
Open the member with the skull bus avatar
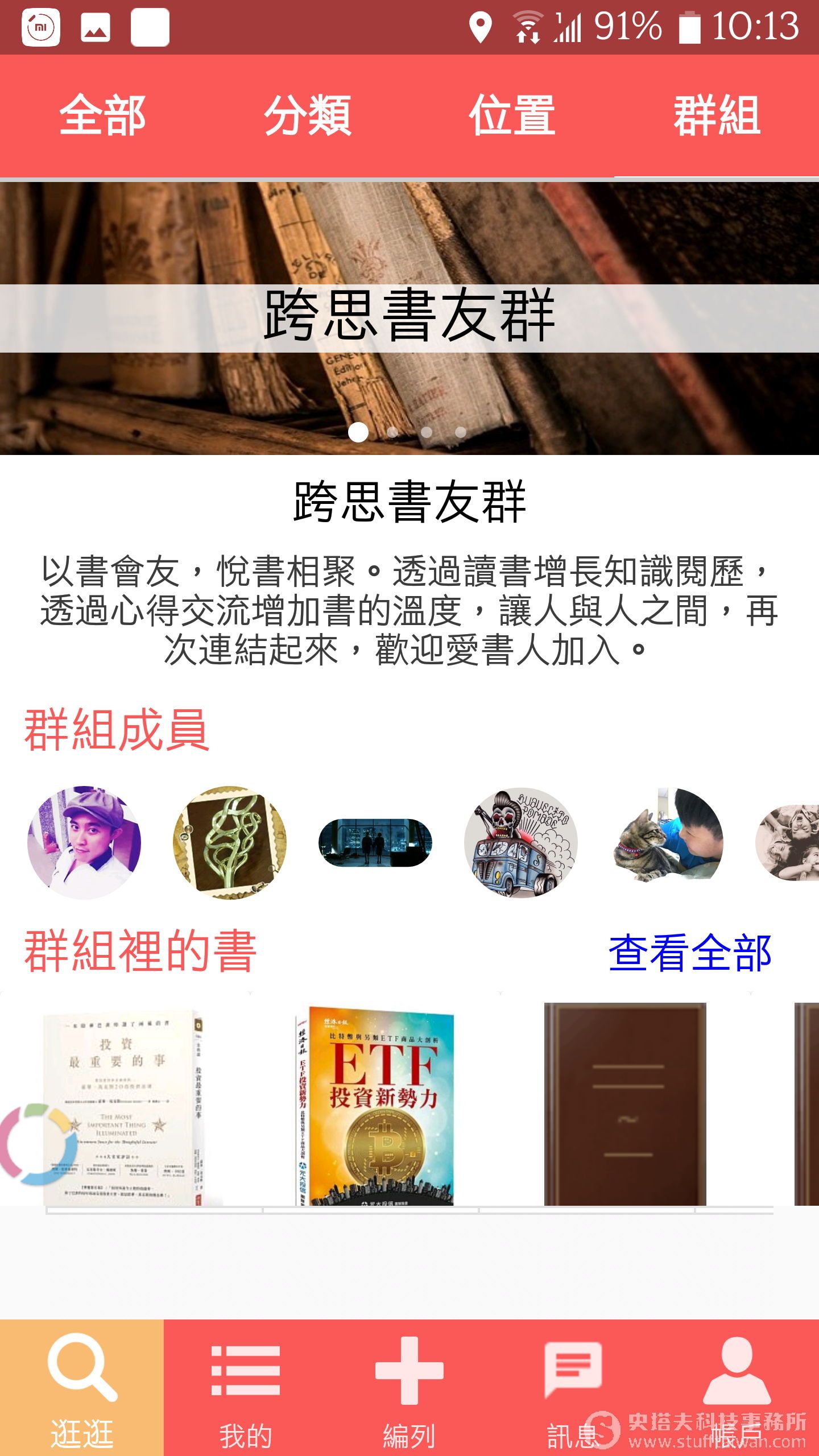[x=521, y=843]
